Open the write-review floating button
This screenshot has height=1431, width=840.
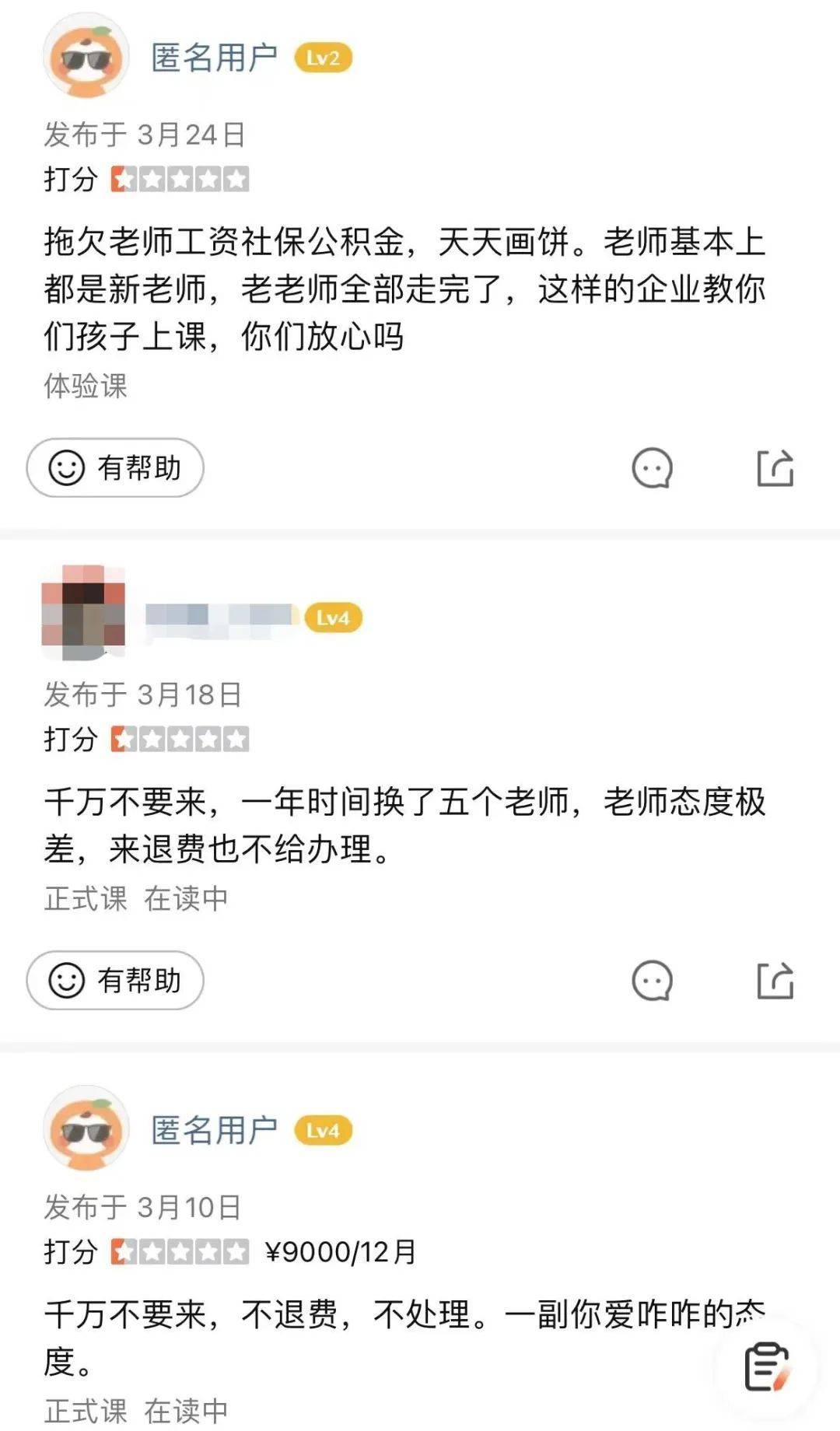767,1366
